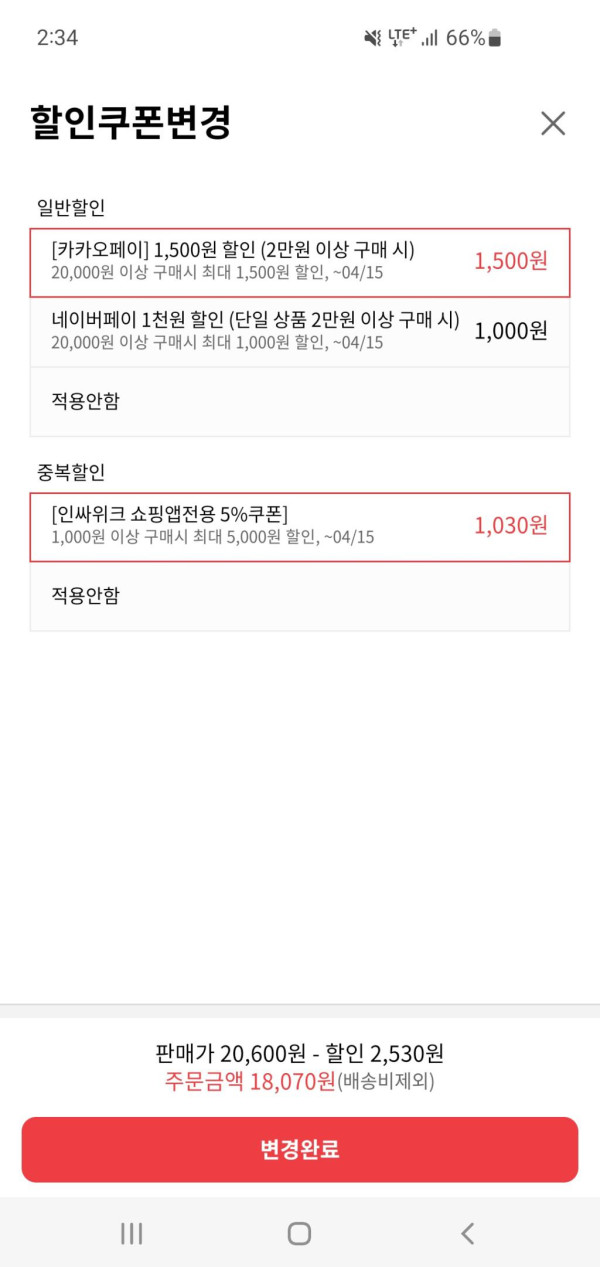The width and height of the screenshot is (600, 1267).
Task: Select 적용안함 under 일반할인
Action: click(x=300, y=401)
